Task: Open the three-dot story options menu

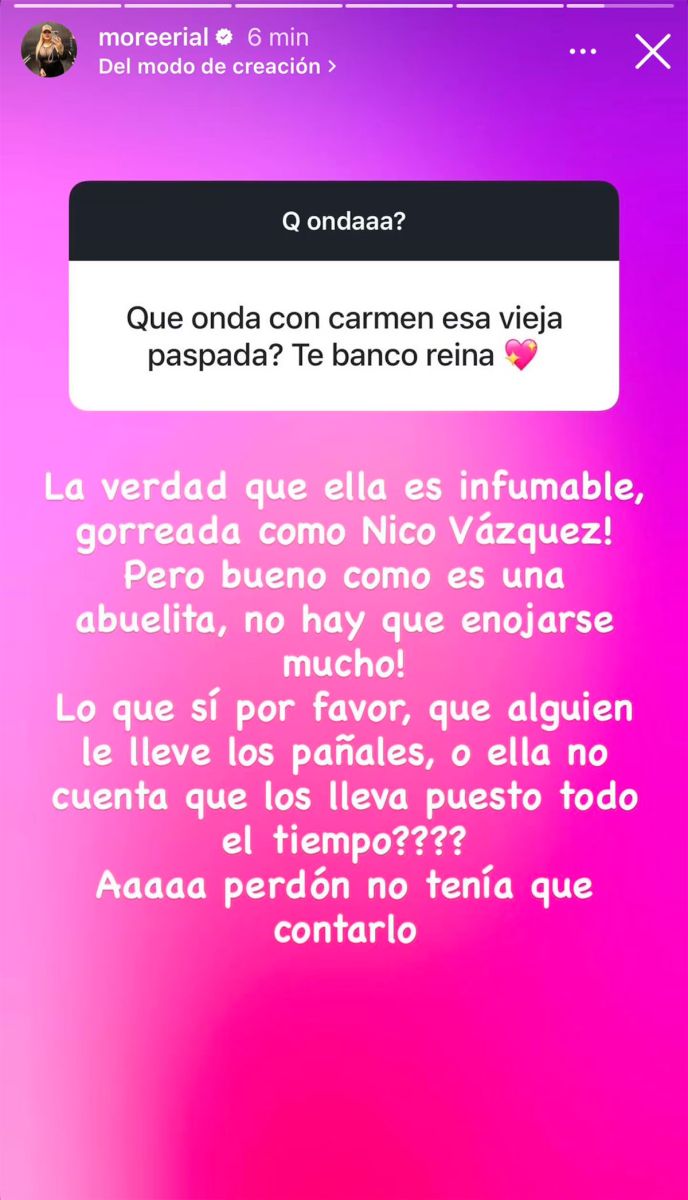Action: pos(583,51)
